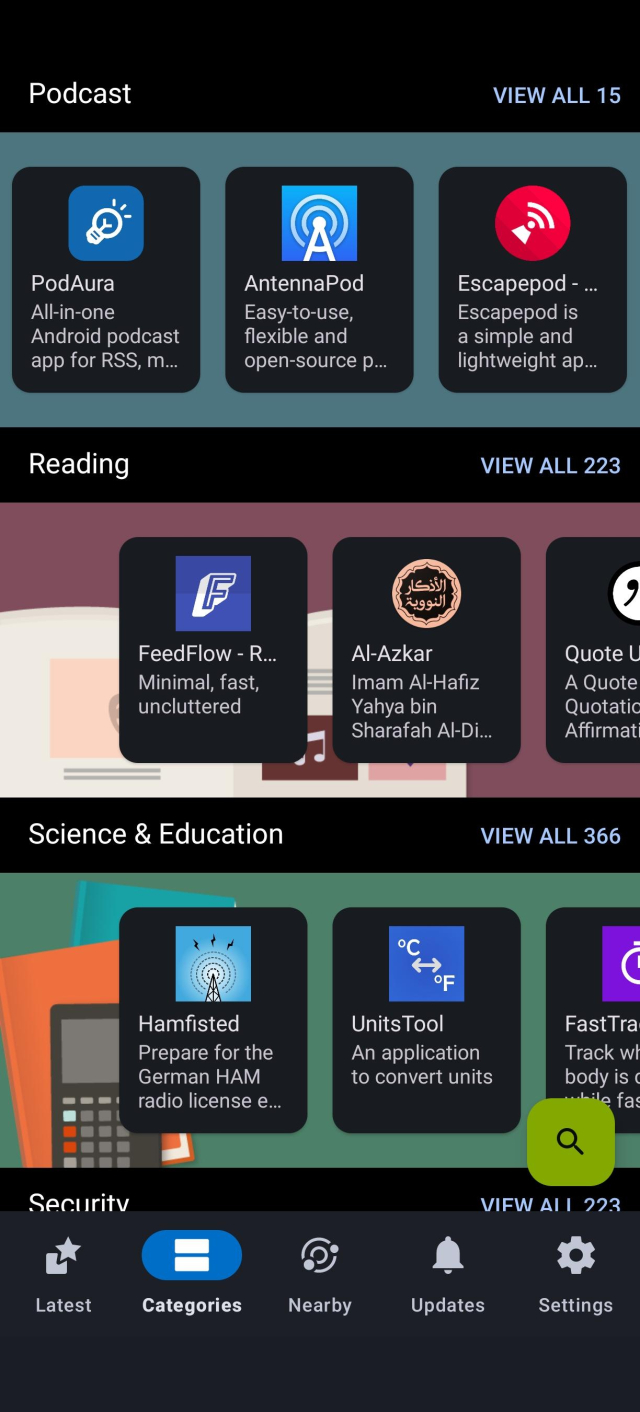
Task: View all 366 Science & Education apps
Action: [x=550, y=835]
